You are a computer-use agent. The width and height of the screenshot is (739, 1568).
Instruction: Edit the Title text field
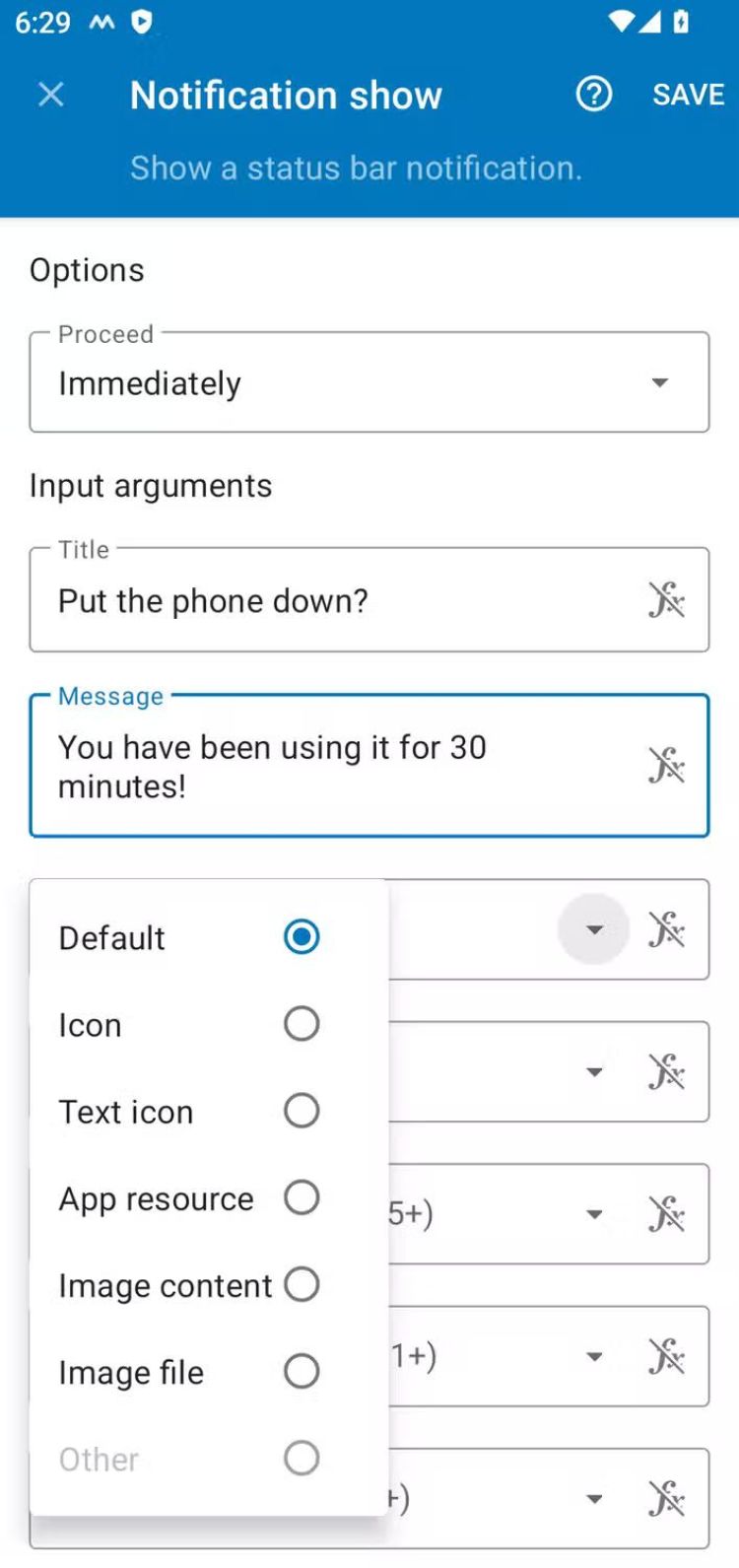[x=335, y=601]
